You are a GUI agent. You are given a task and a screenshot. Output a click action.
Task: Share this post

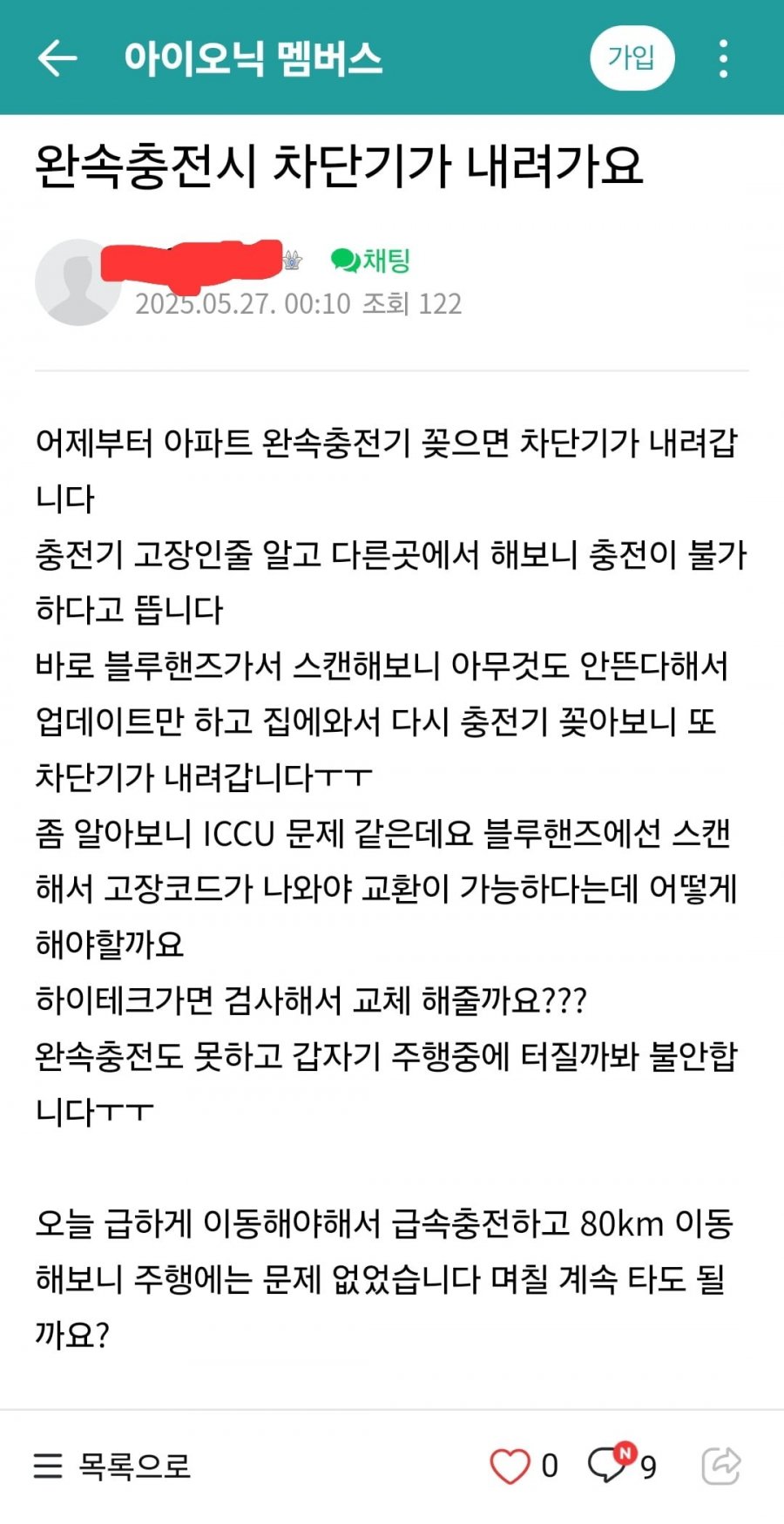[x=721, y=1466]
